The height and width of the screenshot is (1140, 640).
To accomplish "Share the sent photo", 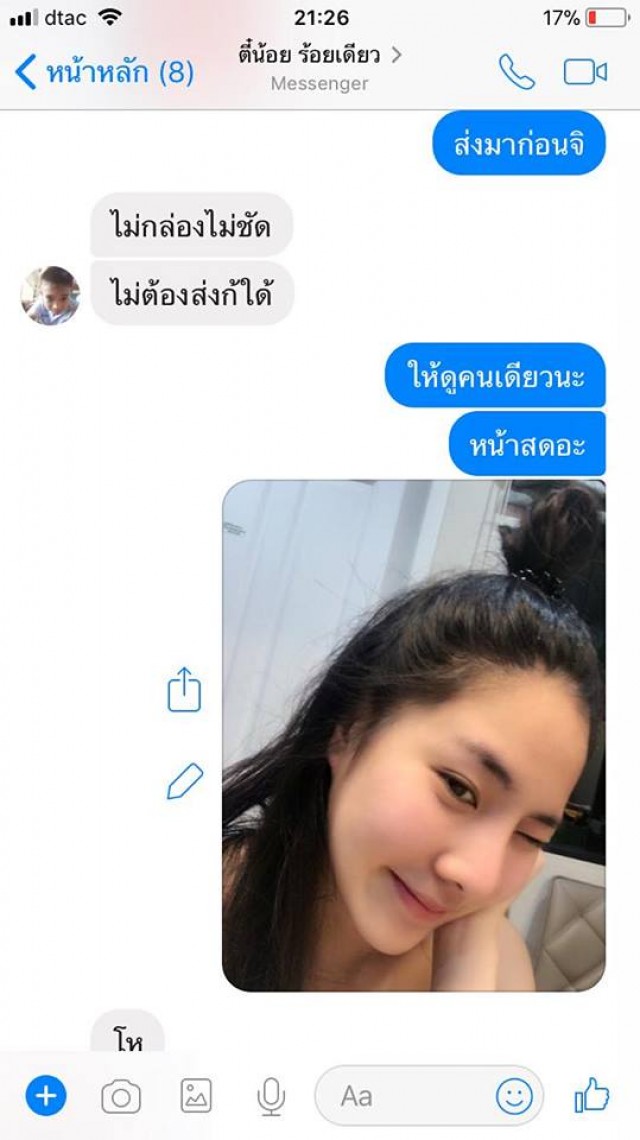I will [184, 691].
